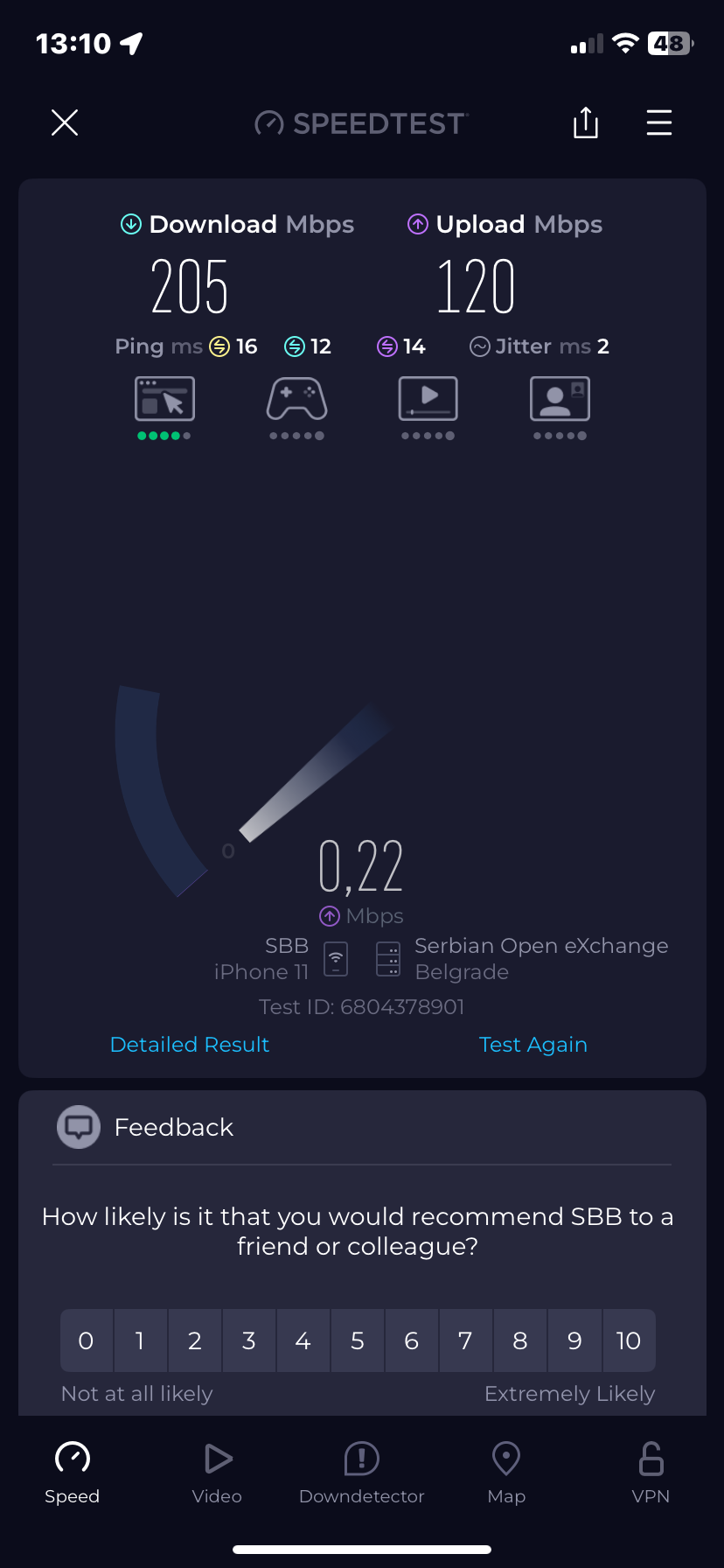Share the speed test result
This screenshot has width=724, height=1568.
(x=586, y=122)
